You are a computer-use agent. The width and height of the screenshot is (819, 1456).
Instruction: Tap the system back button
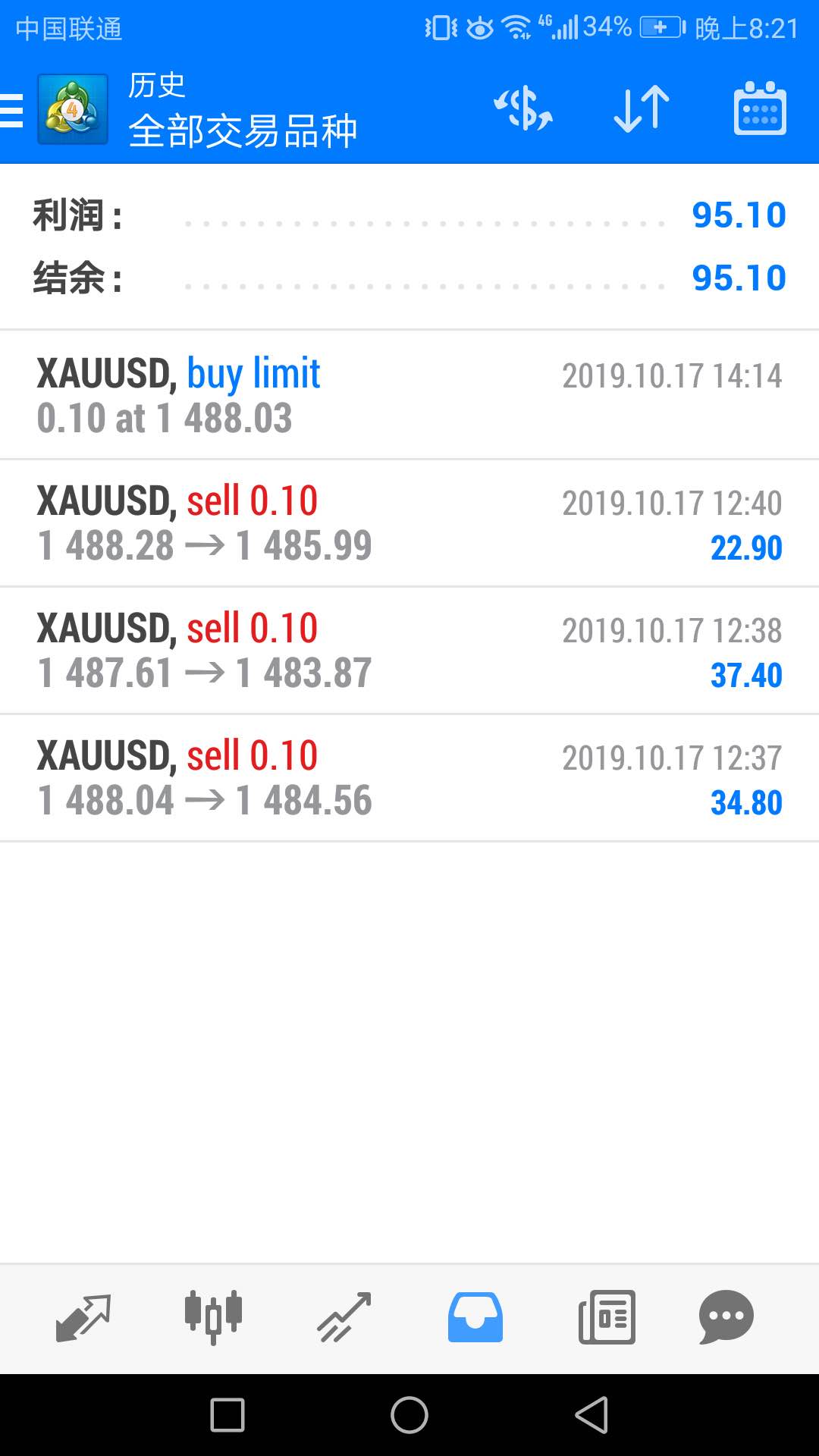coord(592,1415)
